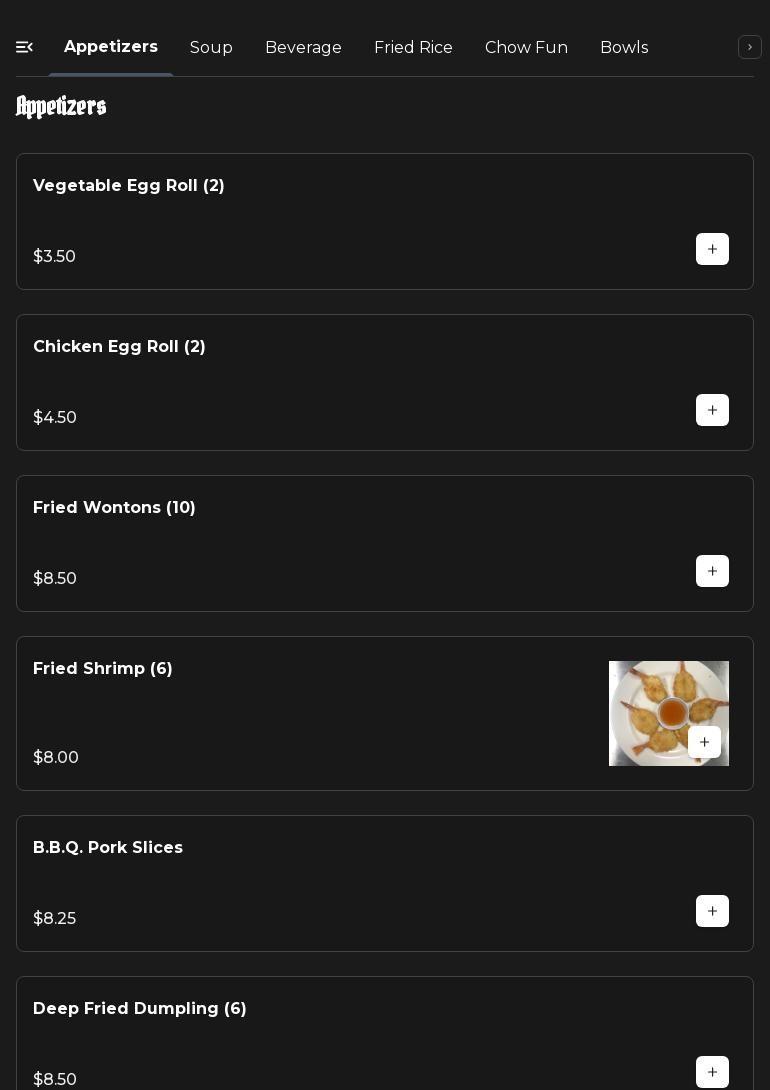Go to the Chow Fun category
770x1090 pixels.
[x=526, y=48]
